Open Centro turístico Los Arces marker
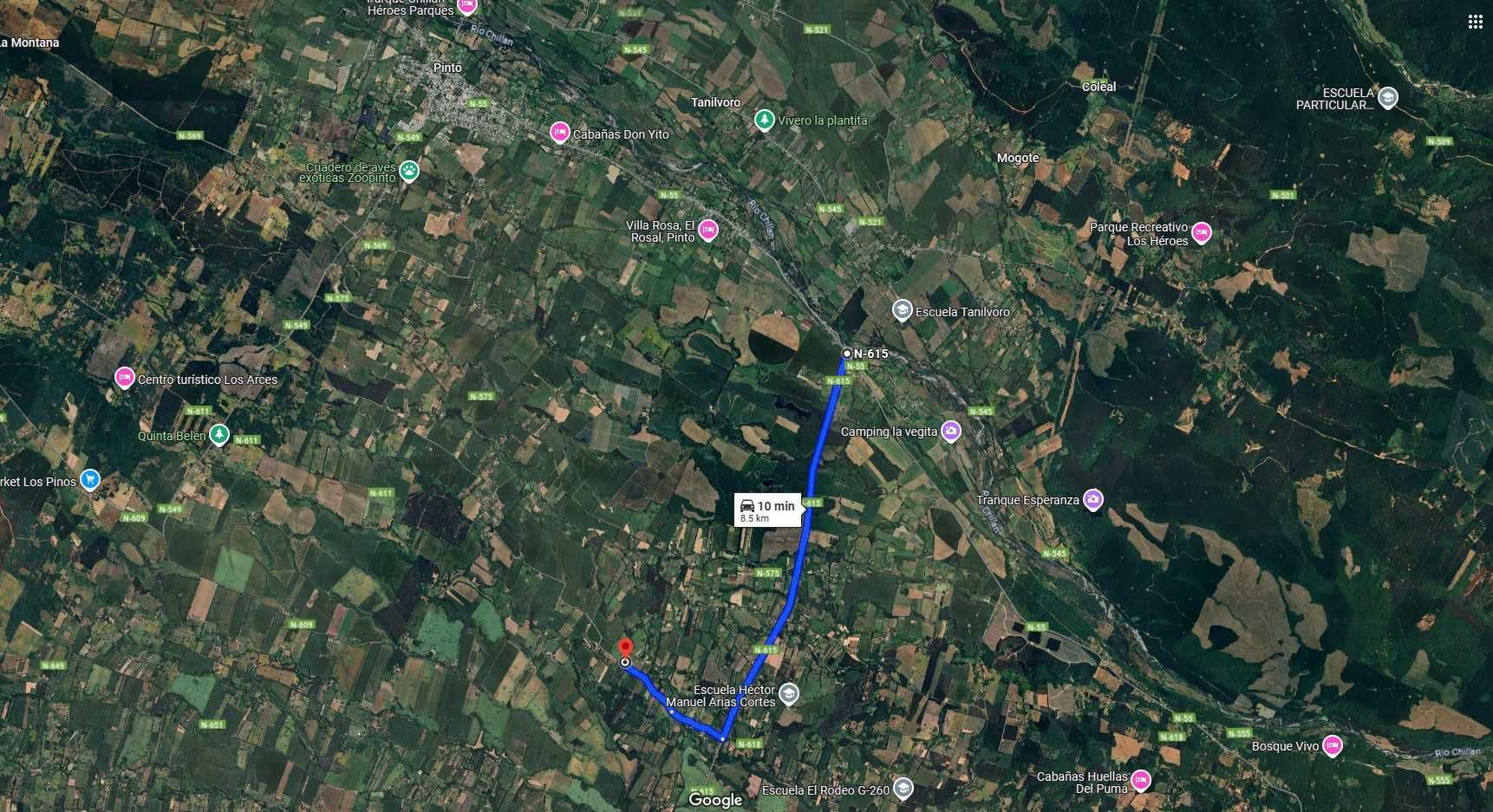 pos(125,378)
